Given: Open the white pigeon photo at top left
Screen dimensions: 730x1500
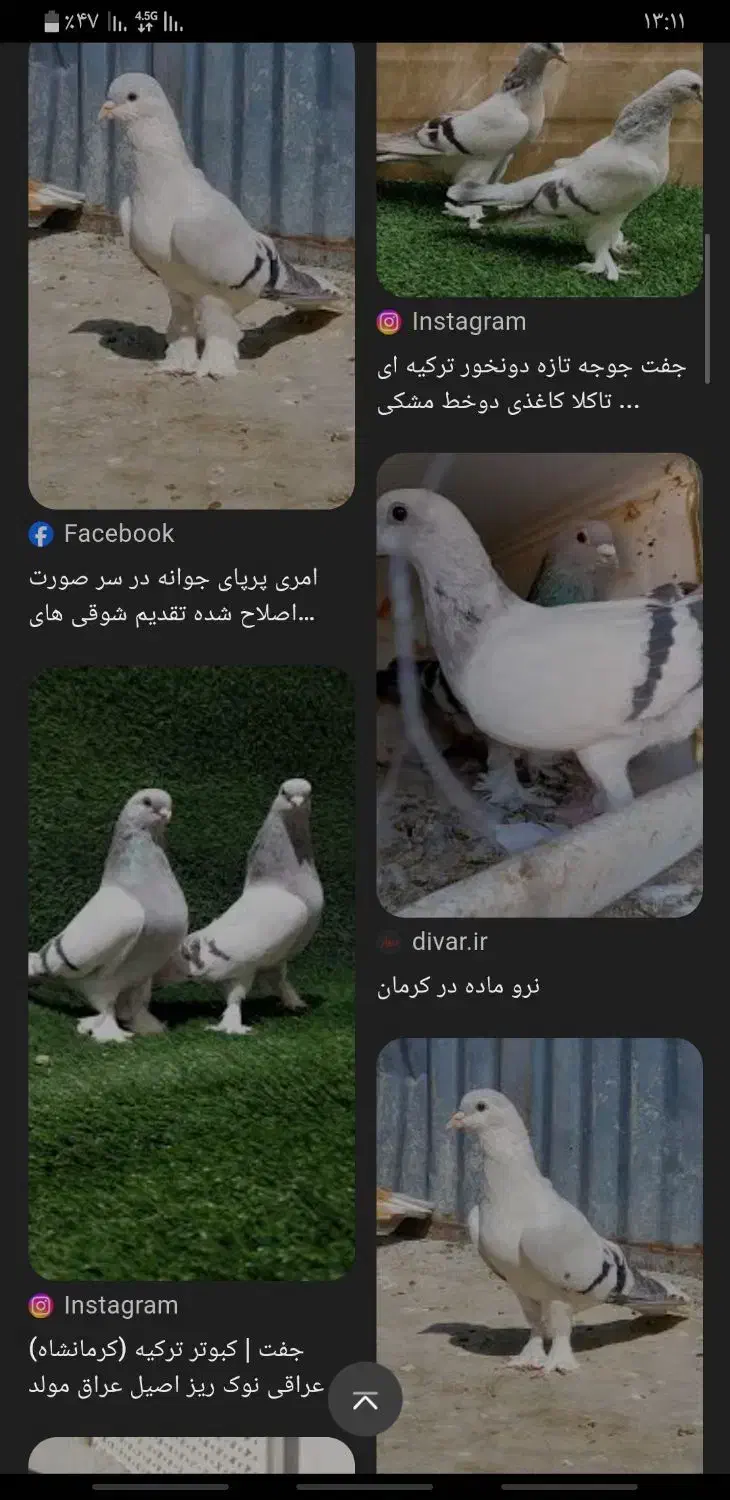Looking at the screenshot, I should (x=191, y=270).
